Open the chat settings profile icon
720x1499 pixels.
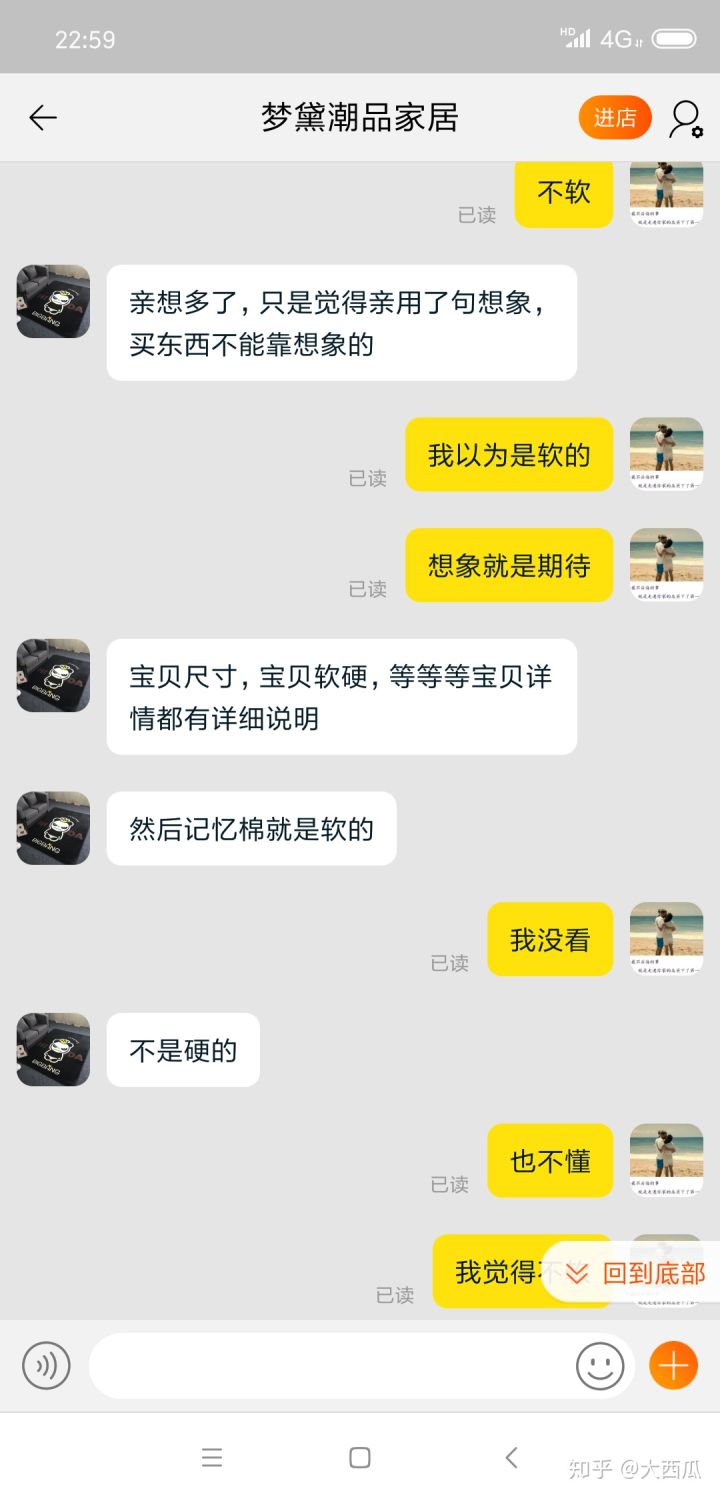click(686, 119)
